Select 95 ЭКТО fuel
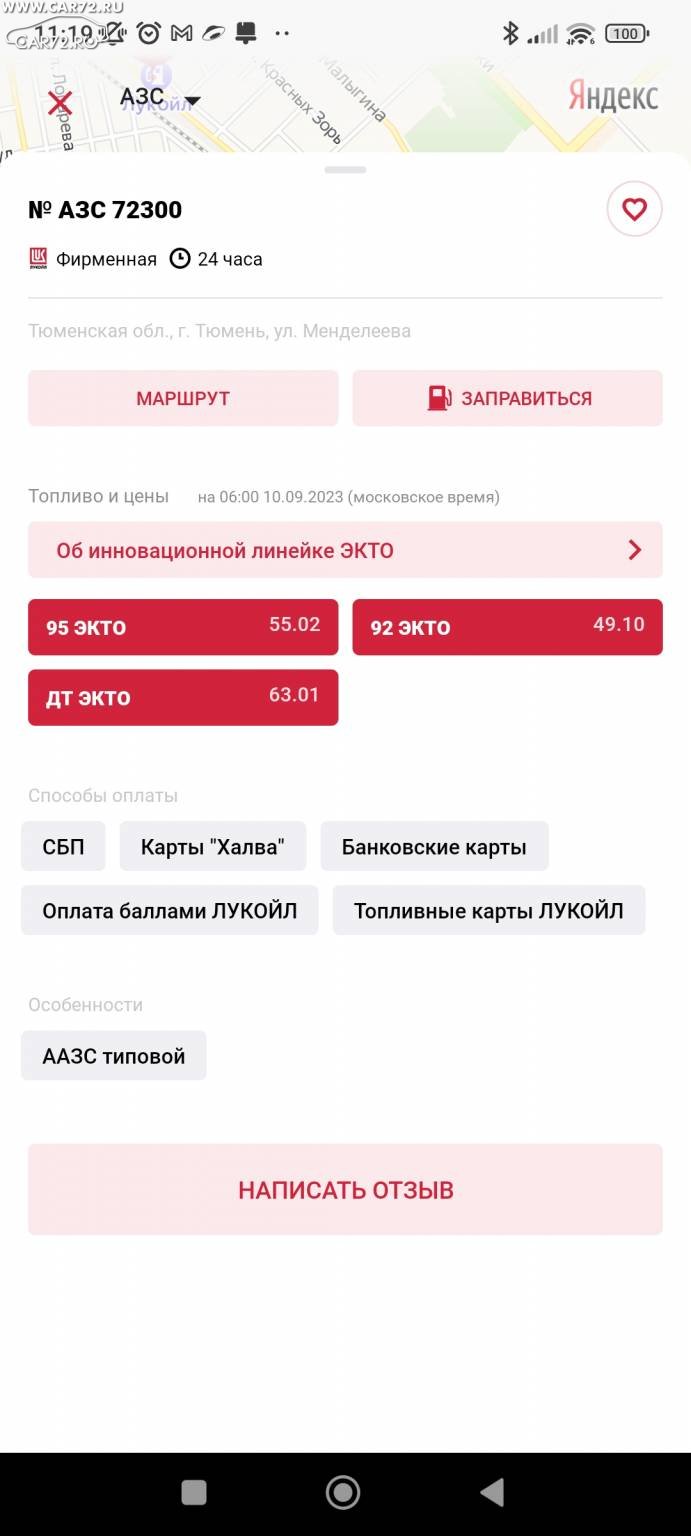691x1536 pixels. (183, 627)
